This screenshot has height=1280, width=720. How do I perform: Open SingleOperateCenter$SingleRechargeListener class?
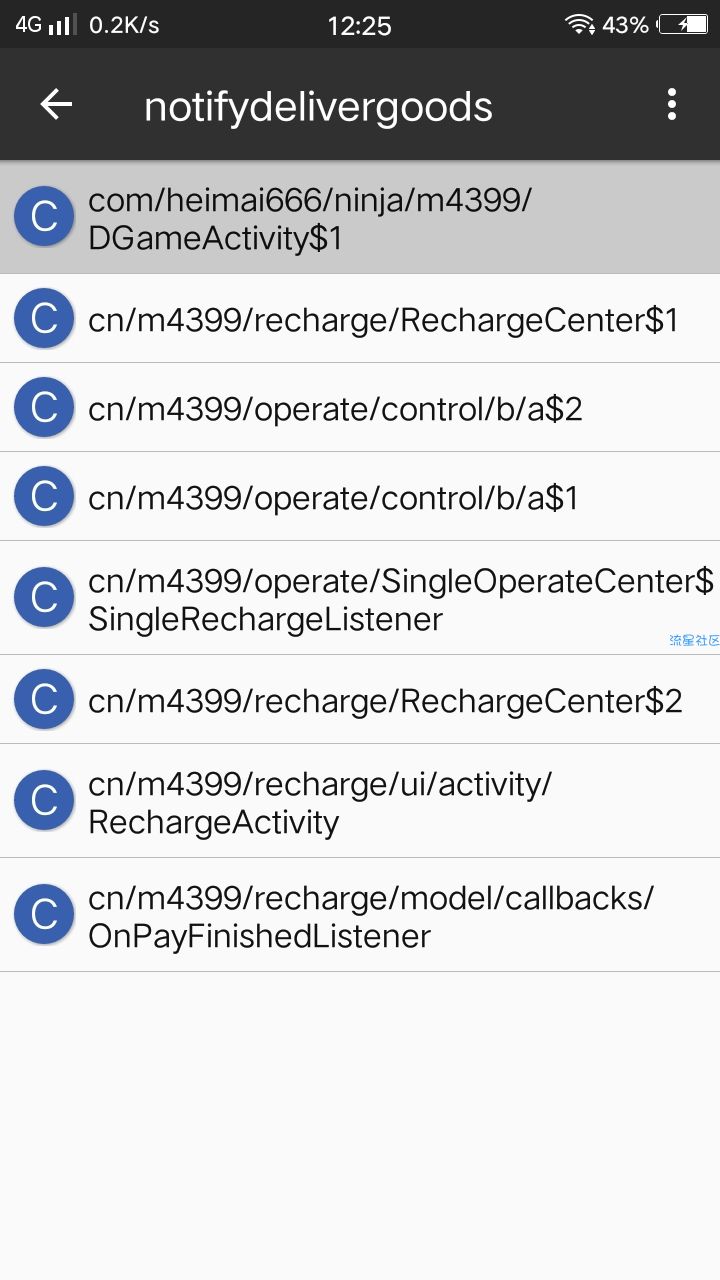tap(360, 598)
